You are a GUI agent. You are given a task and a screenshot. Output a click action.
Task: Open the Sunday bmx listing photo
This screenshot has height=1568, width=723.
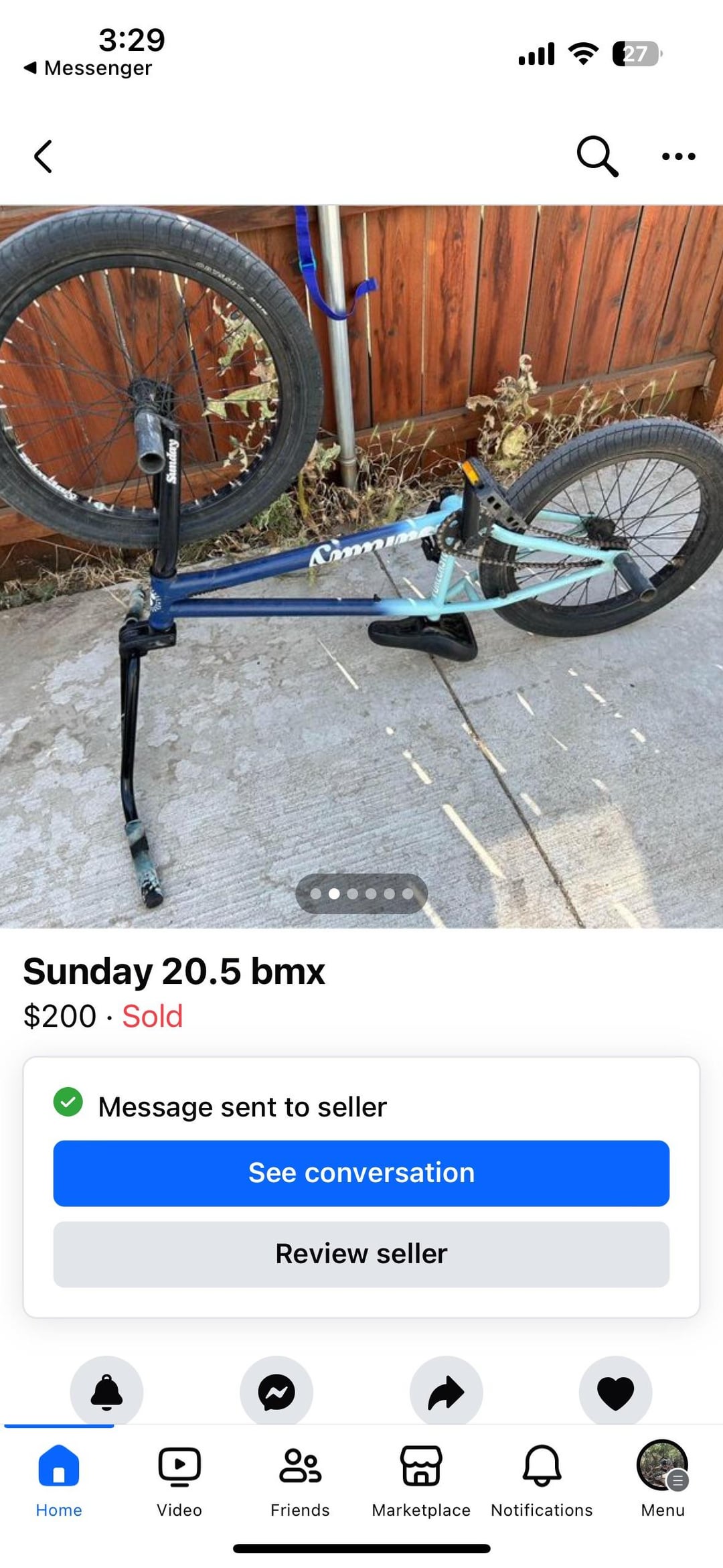[361, 566]
